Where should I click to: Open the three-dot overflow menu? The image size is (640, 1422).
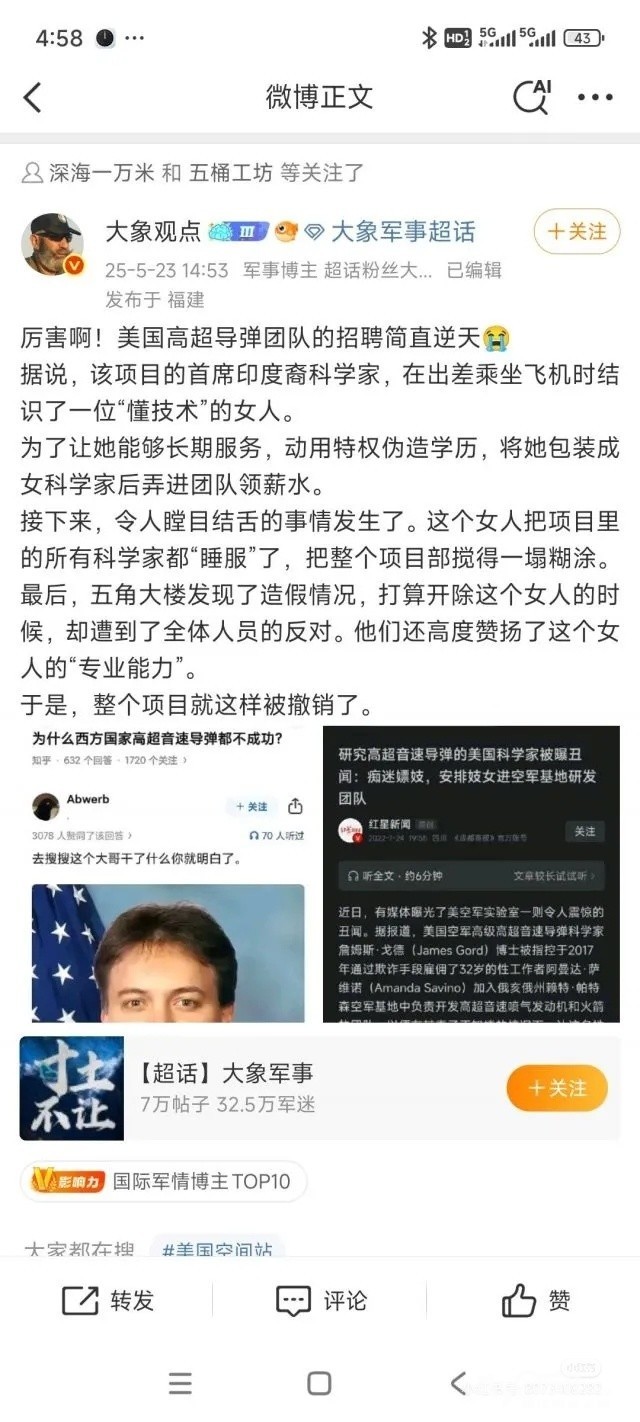[595, 97]
